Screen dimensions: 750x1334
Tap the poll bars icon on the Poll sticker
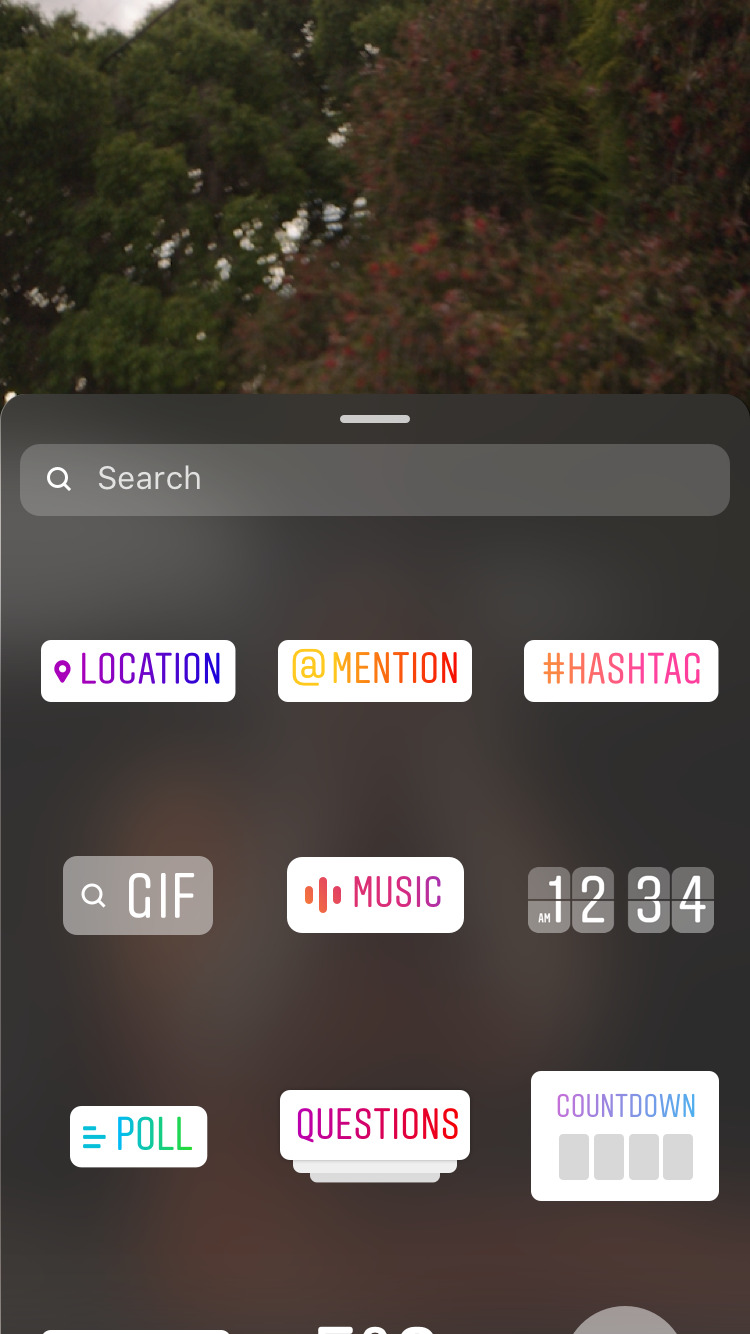pos(91,1135)
